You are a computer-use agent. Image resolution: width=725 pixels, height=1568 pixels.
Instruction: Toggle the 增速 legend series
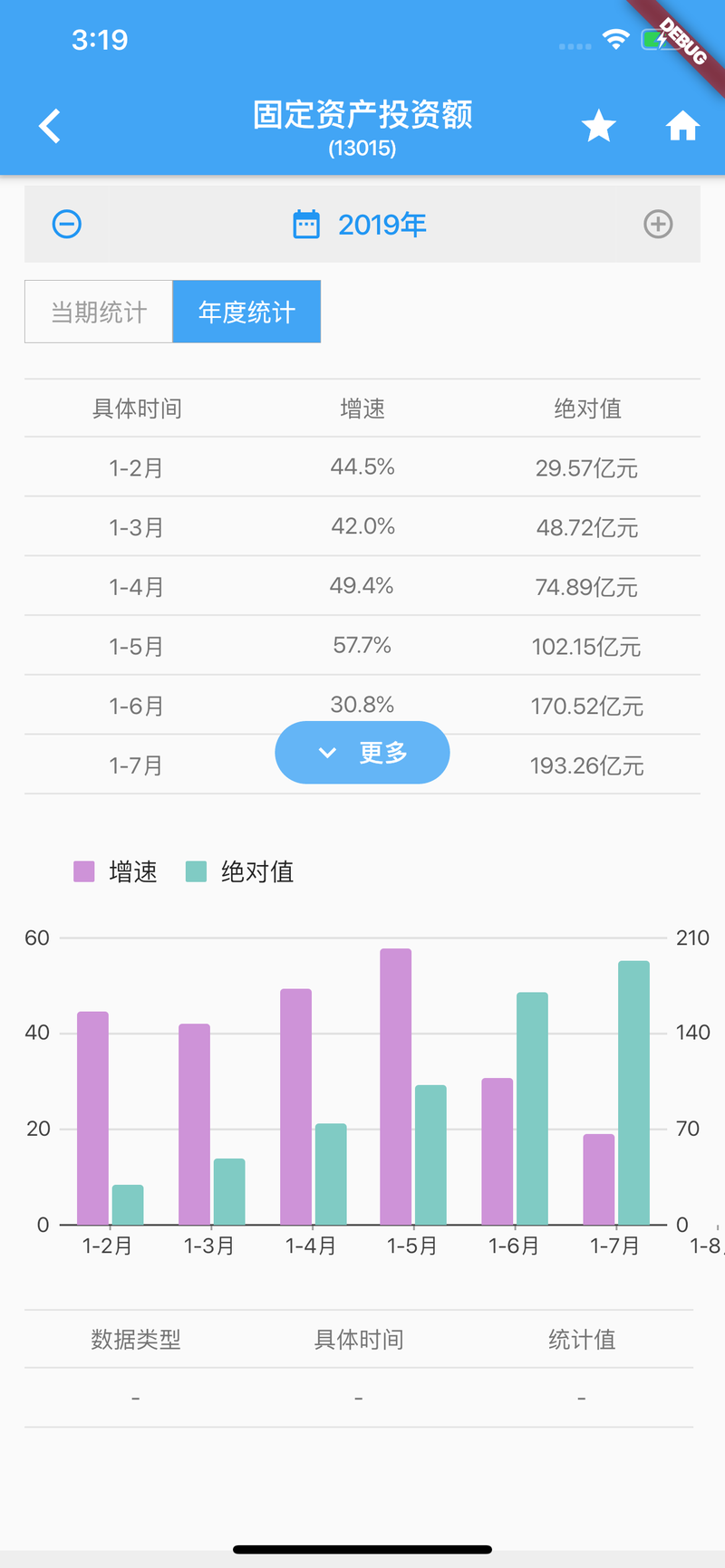(115, 871)
